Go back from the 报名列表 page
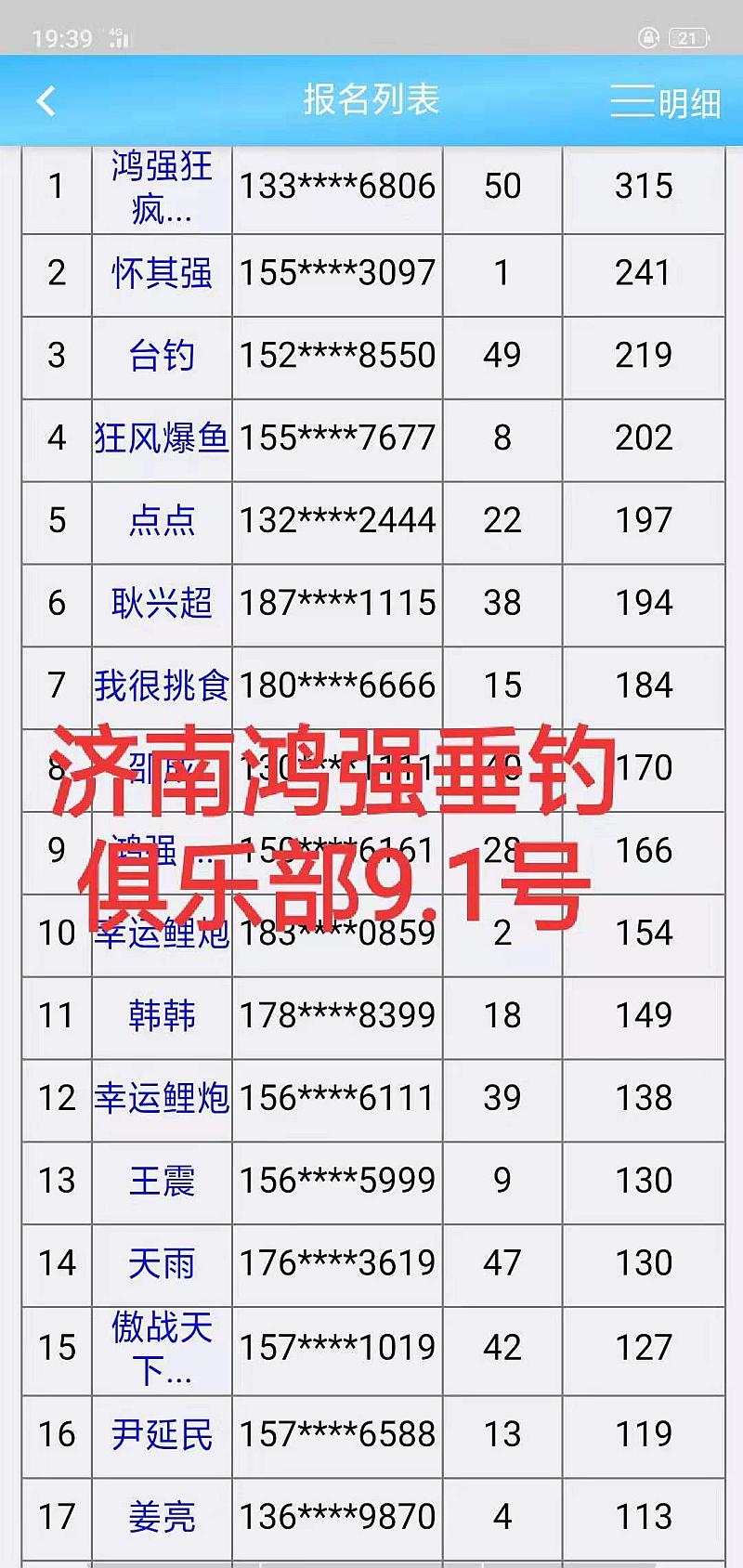The image size is (743, 1568). pos(46,100)
